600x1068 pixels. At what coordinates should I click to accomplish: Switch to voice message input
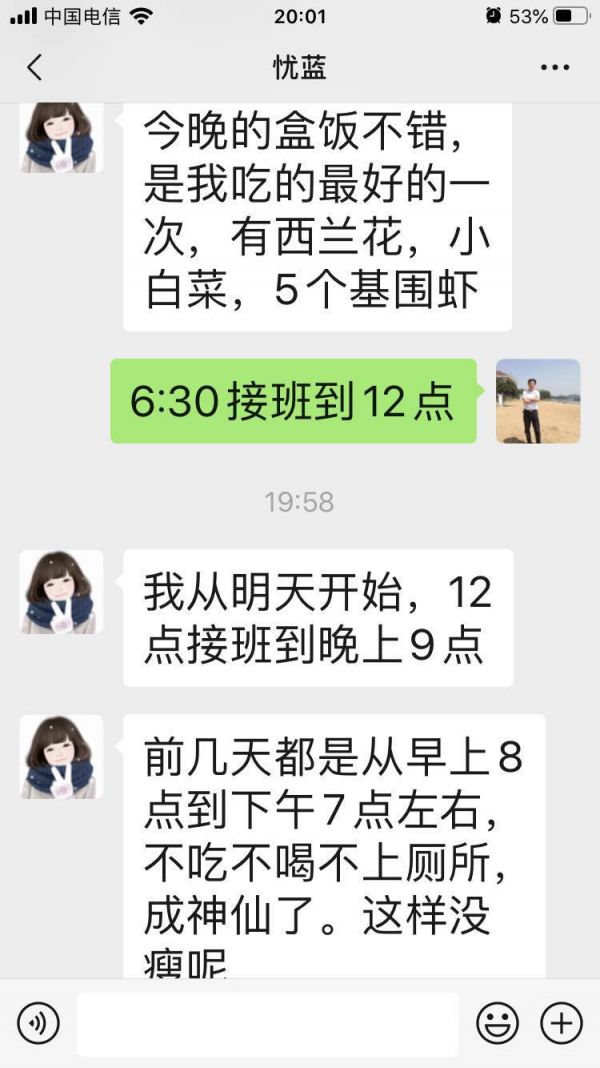(38, 1023)
